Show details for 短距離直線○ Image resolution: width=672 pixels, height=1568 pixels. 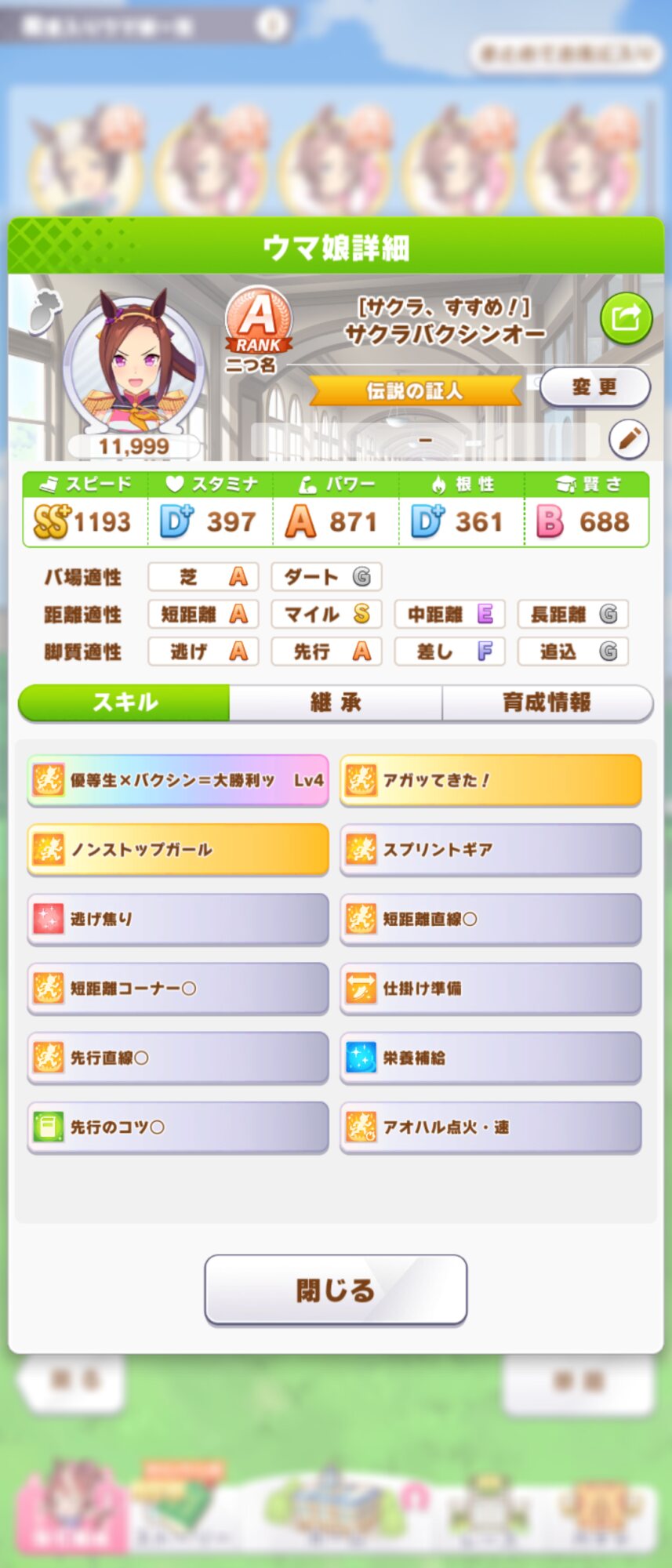point(491,918)
